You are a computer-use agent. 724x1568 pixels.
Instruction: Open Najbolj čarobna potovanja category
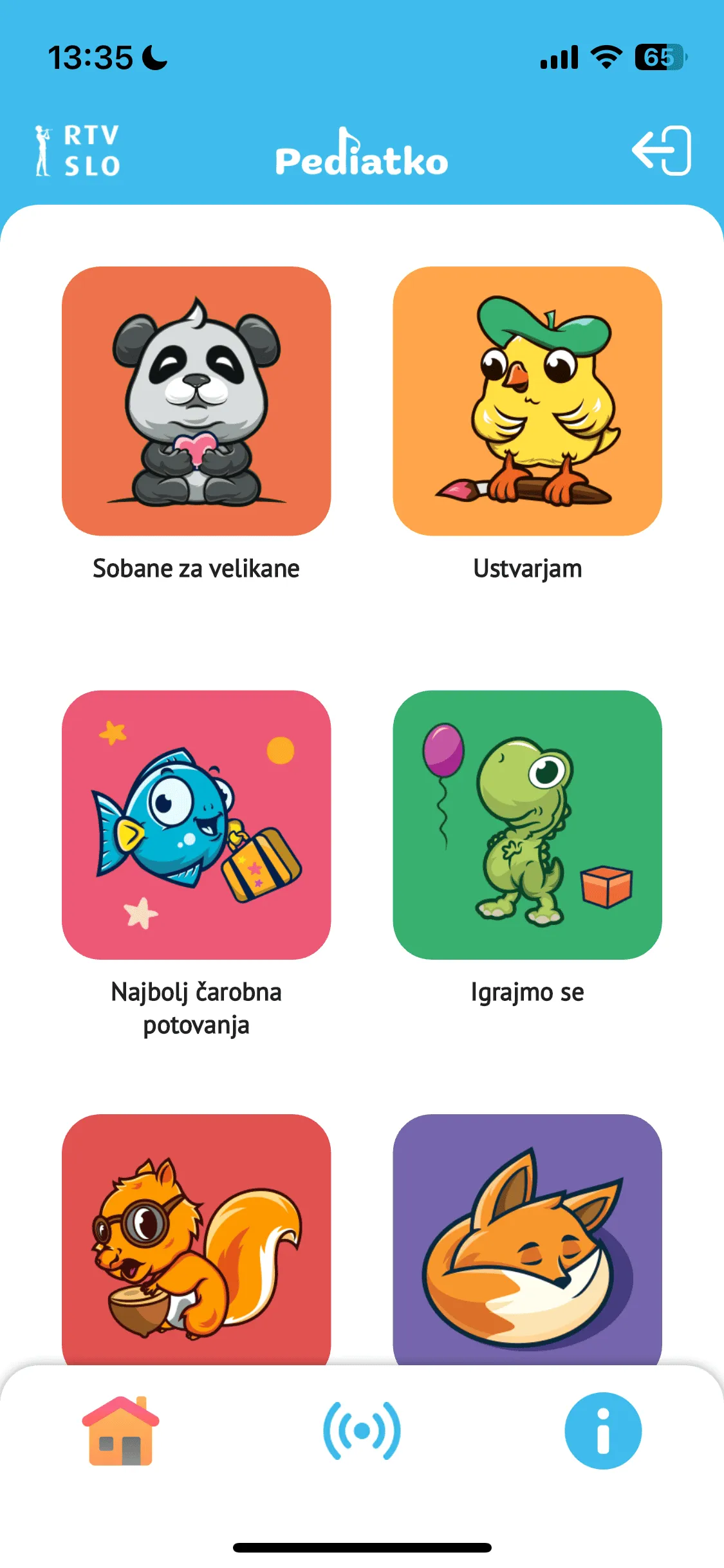pos(196,825)
